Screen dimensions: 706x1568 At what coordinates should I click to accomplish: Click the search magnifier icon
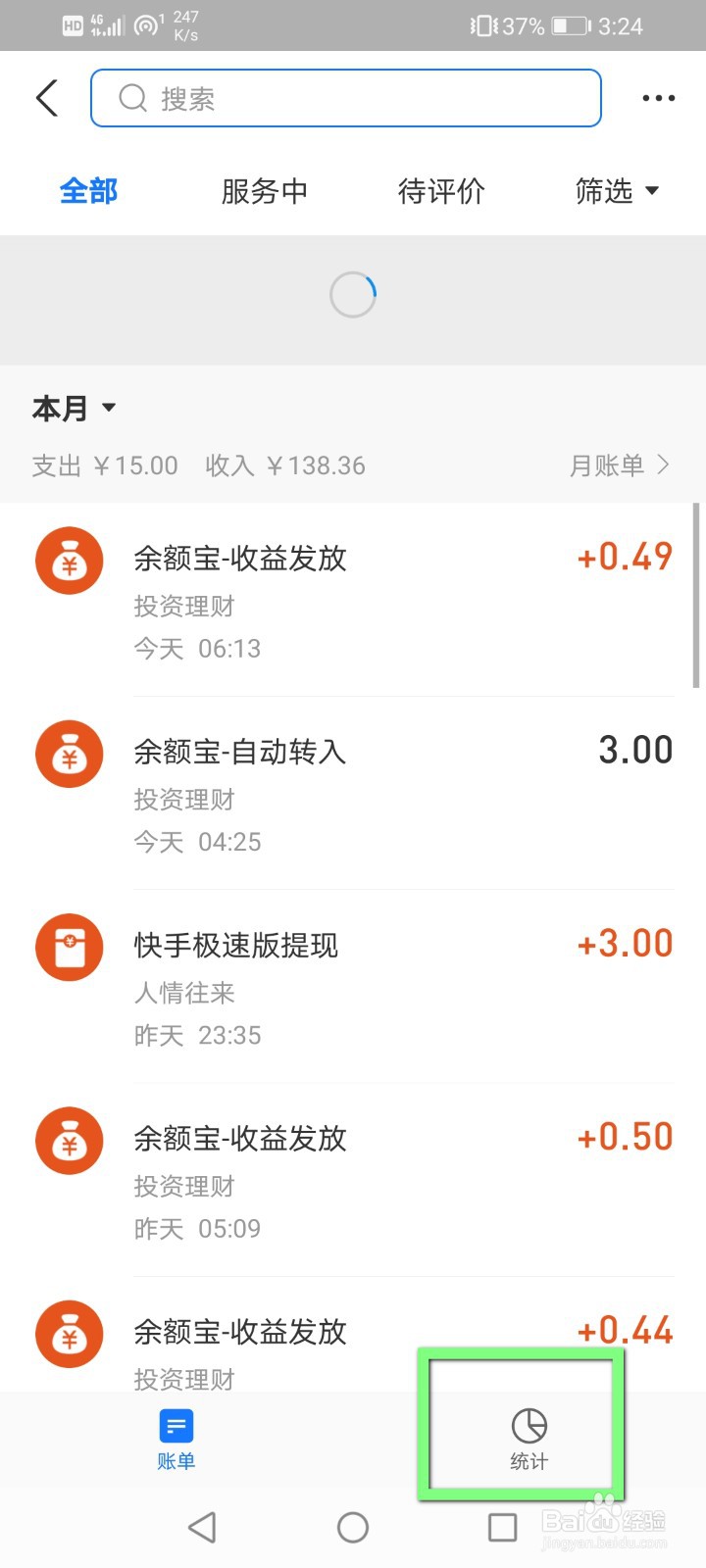tap(132, 98)
